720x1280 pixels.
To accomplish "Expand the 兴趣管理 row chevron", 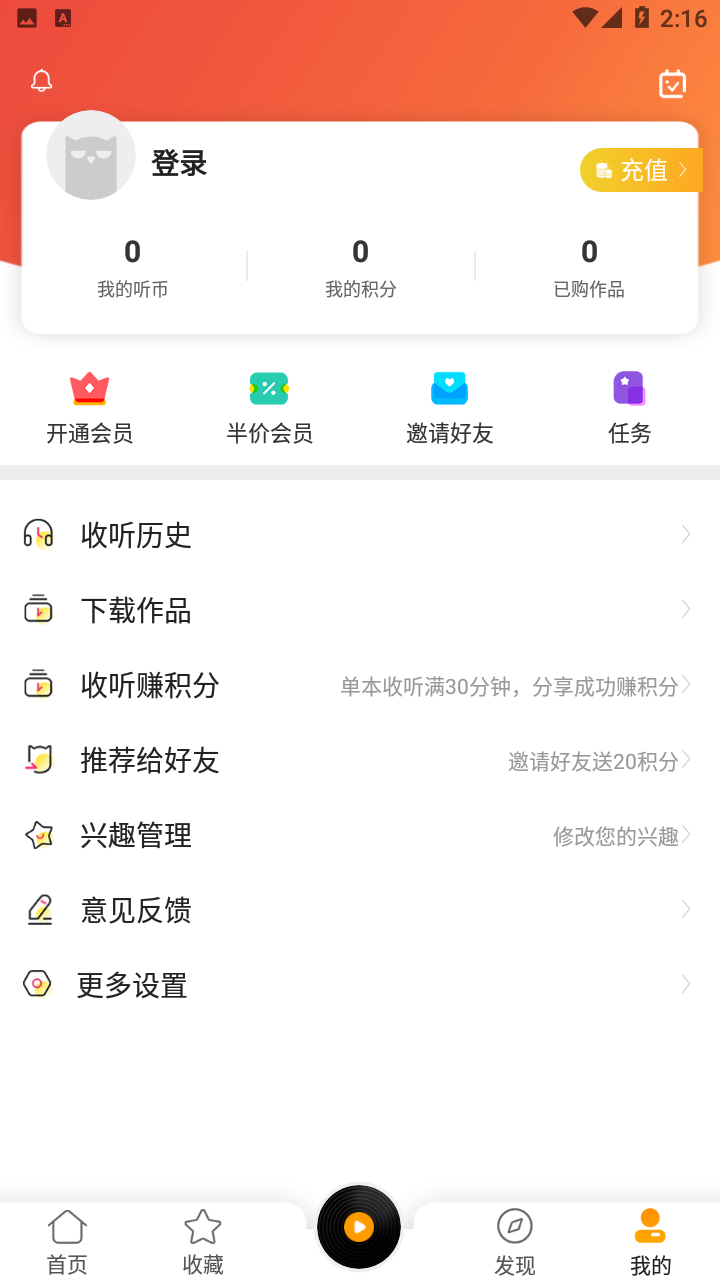I will (x=687, y=835).
